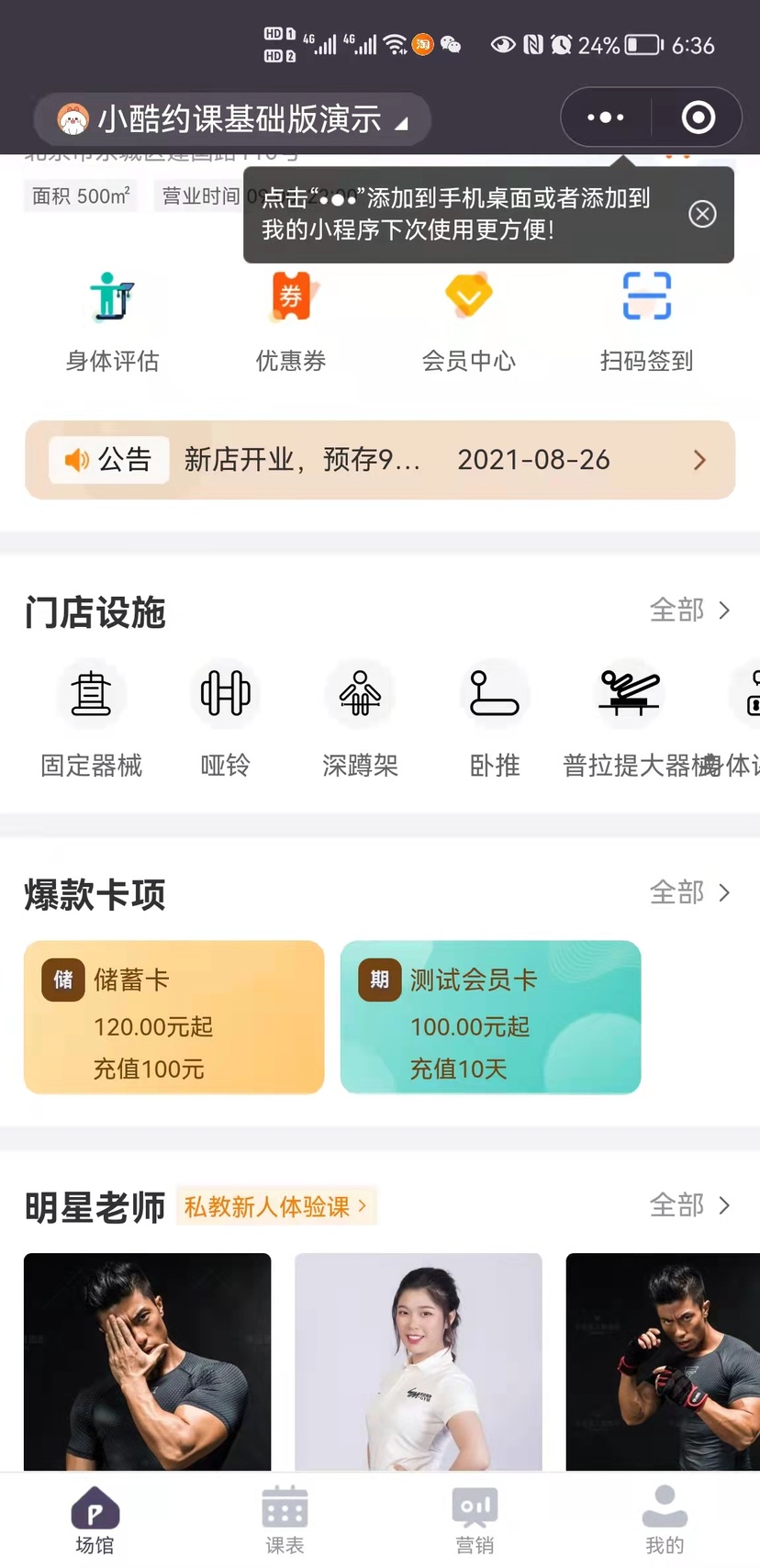Go to 会员中心 member center
Viewport: 760px width, 1568px height.
tap(468, 322)
